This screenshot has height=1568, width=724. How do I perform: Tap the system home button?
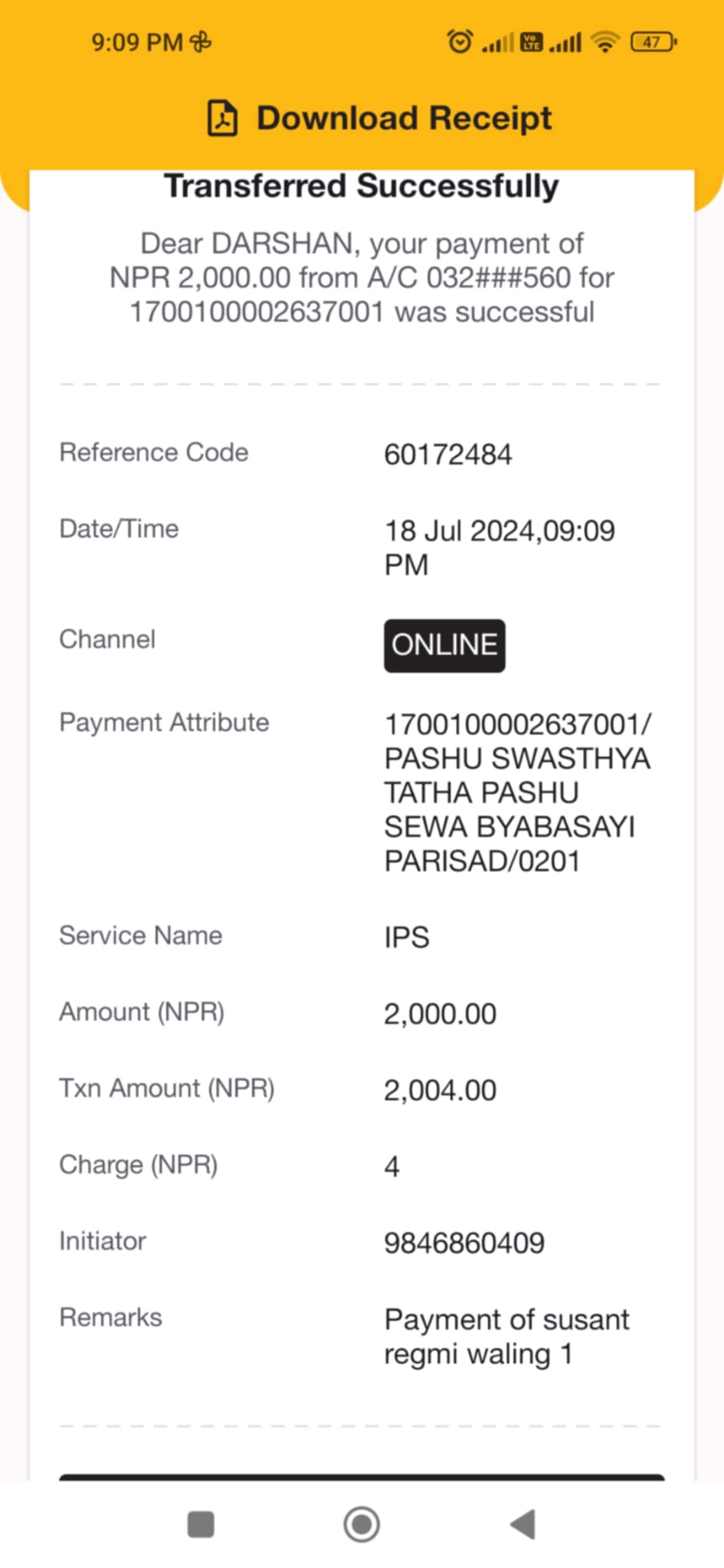(362, 1524)
